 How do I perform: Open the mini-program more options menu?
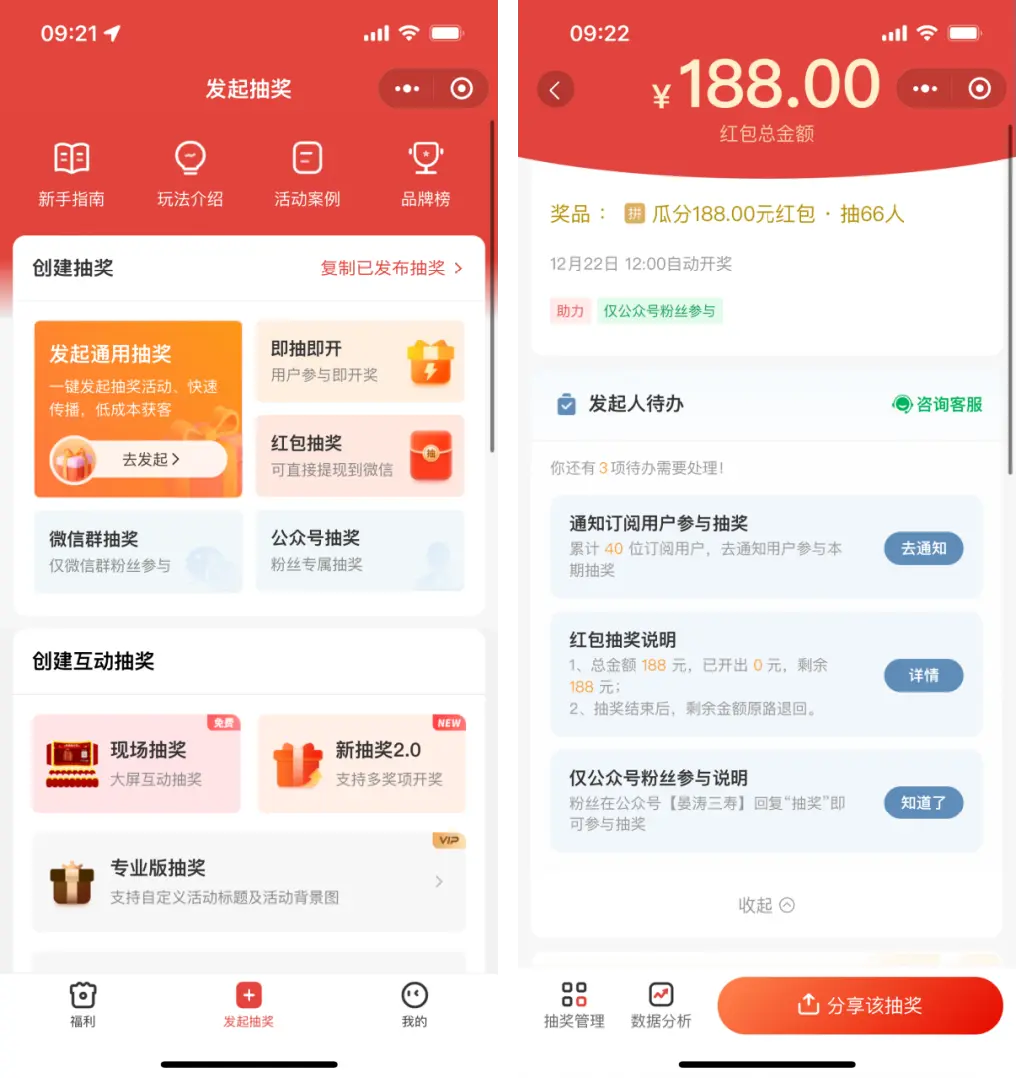[x=406, y=88]
